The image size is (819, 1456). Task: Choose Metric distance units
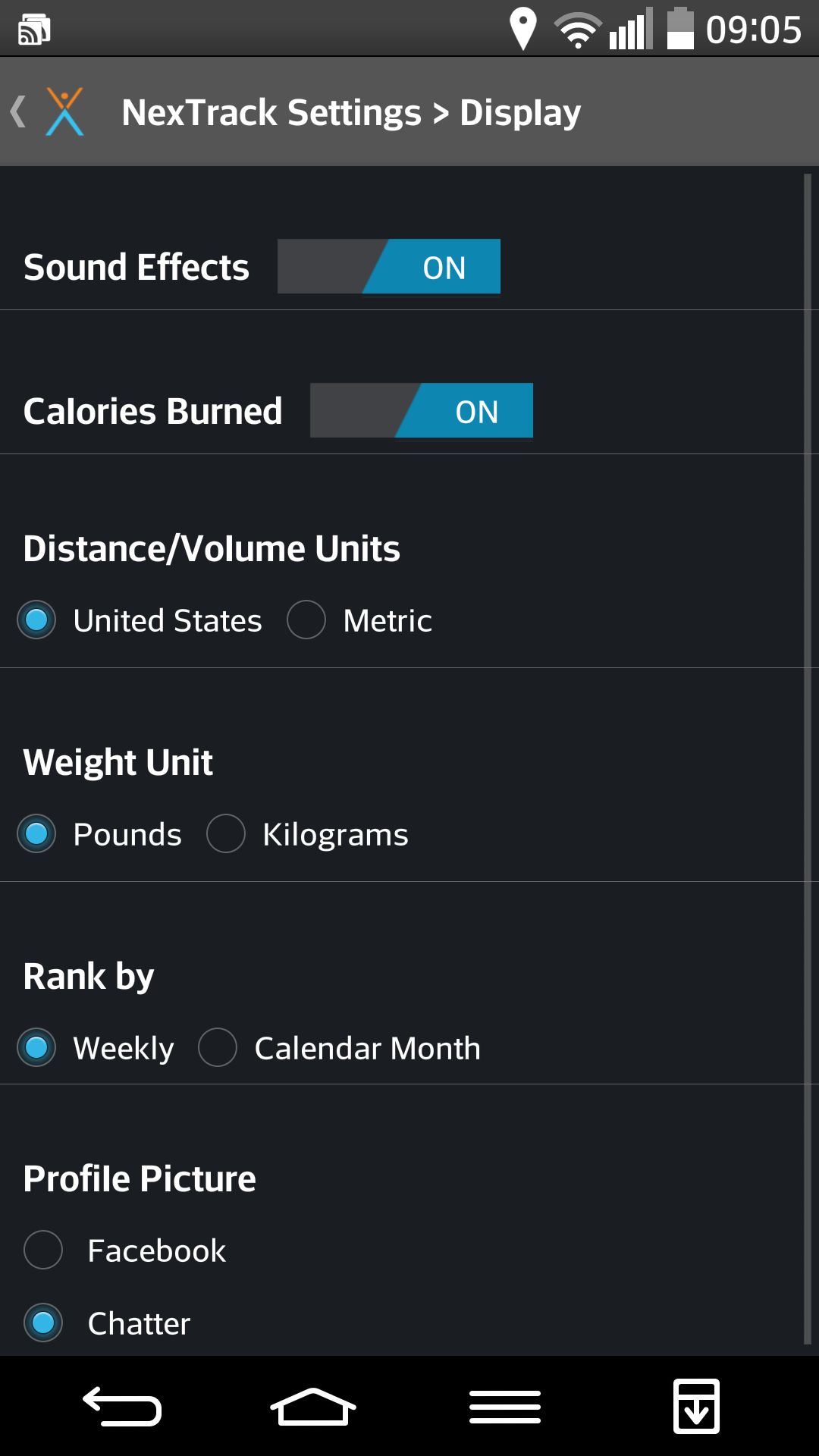point(359,620)
